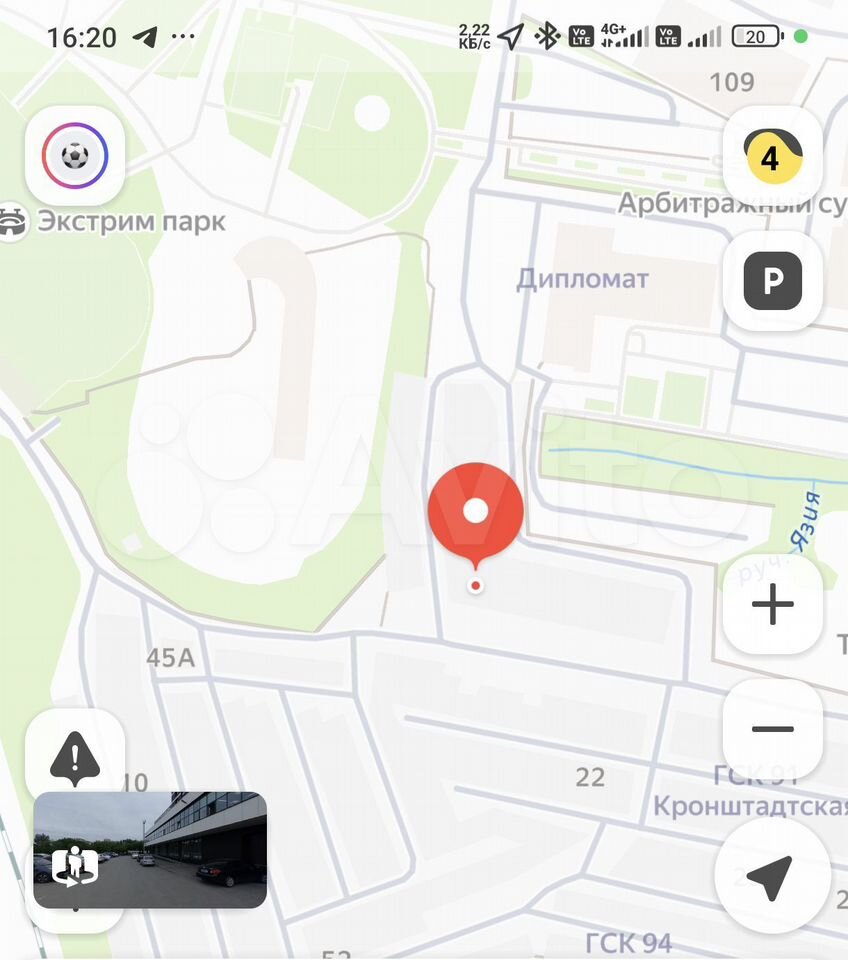Toggle the traffic layer showing level 4
Screen dimensions: 848x960
(771, 157)
